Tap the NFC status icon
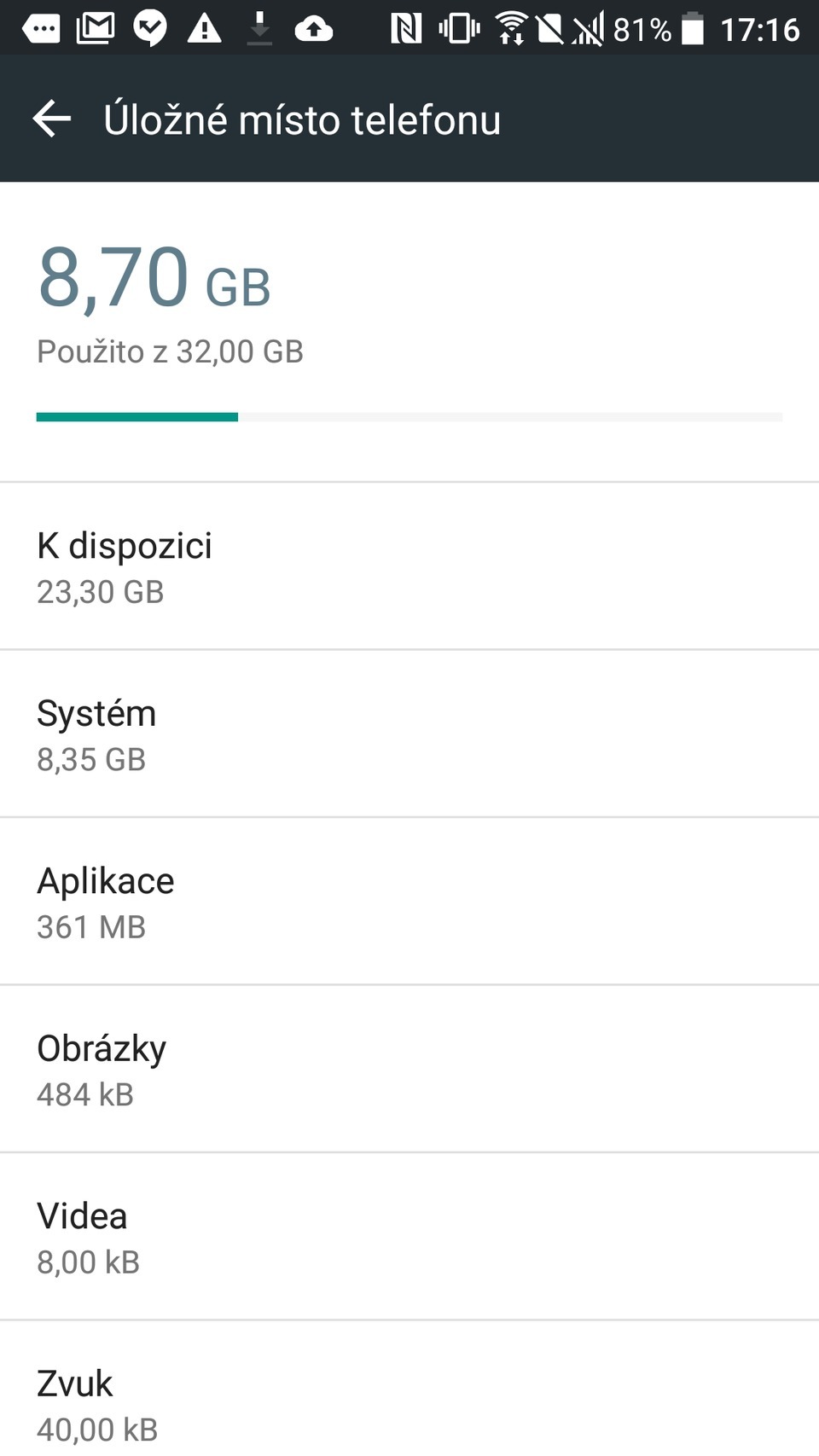Screen dimensions: 819x1456 pyautogui.click(x=407, y=28)
